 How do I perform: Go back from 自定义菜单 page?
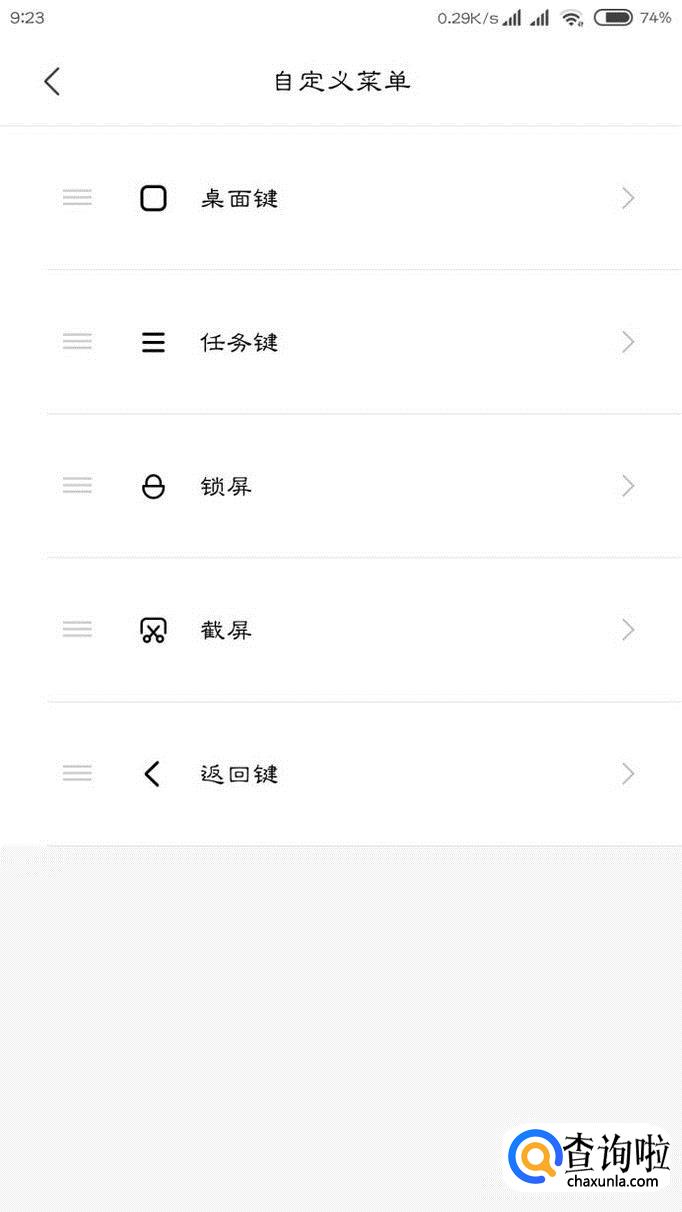(x=52, y=81)
